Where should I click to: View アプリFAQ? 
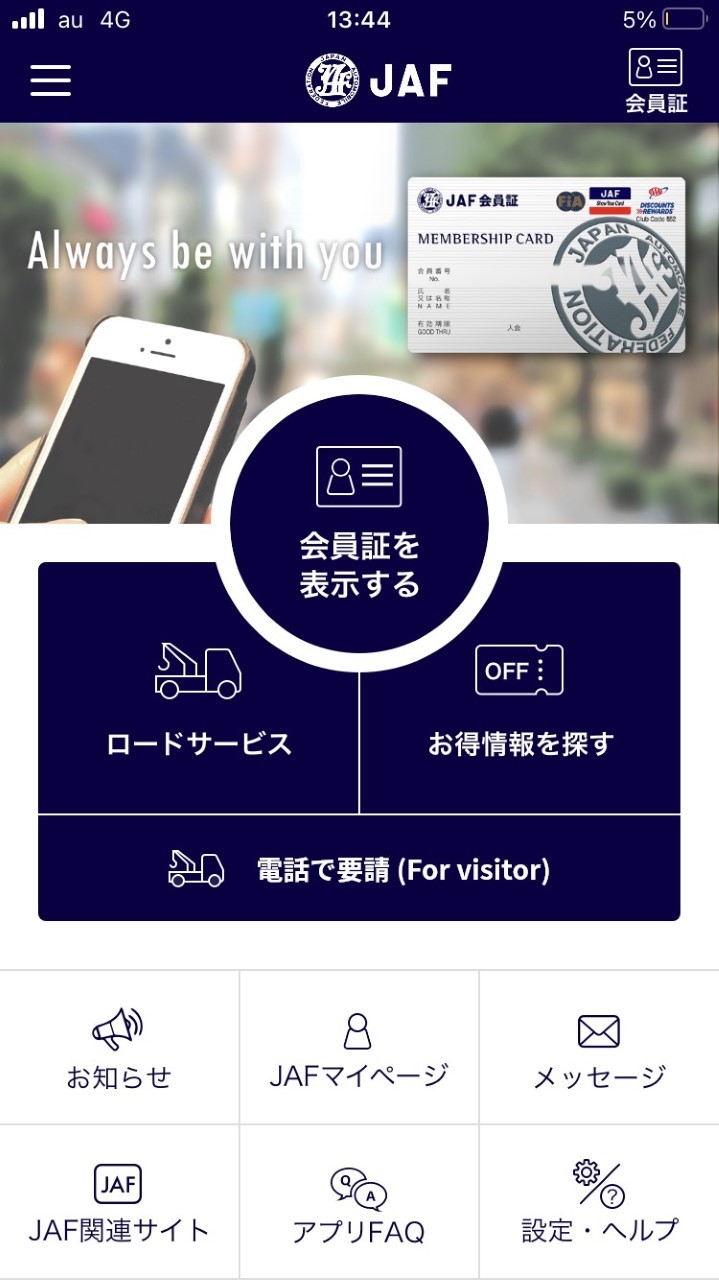pyautogui.click(x=359, y=1202)
